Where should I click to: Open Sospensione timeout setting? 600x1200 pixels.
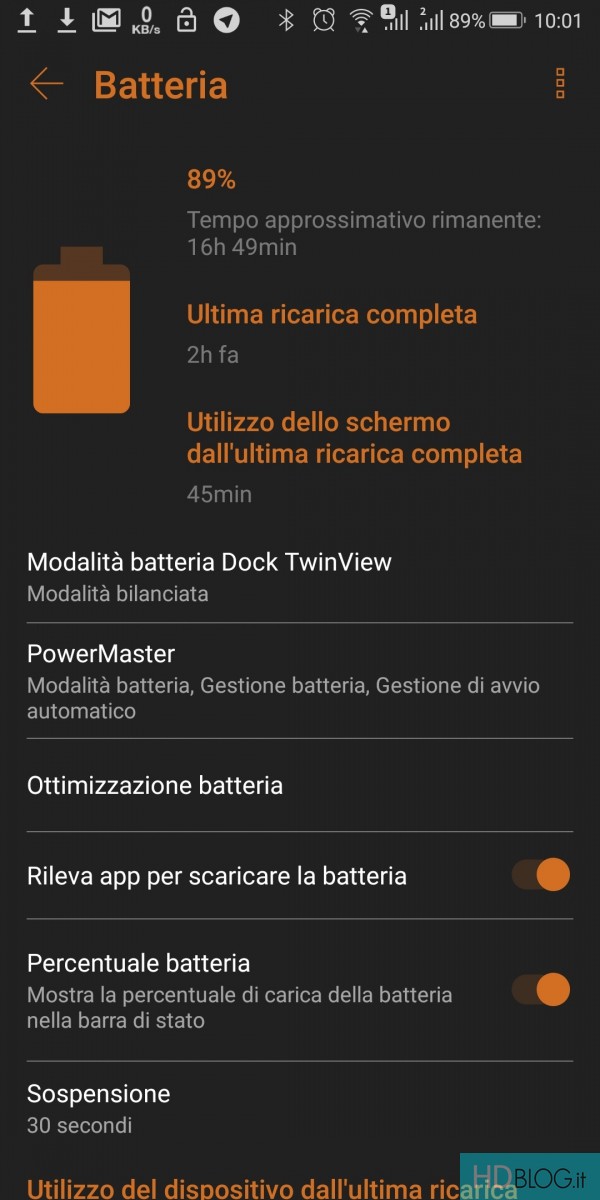(98, 1108)
